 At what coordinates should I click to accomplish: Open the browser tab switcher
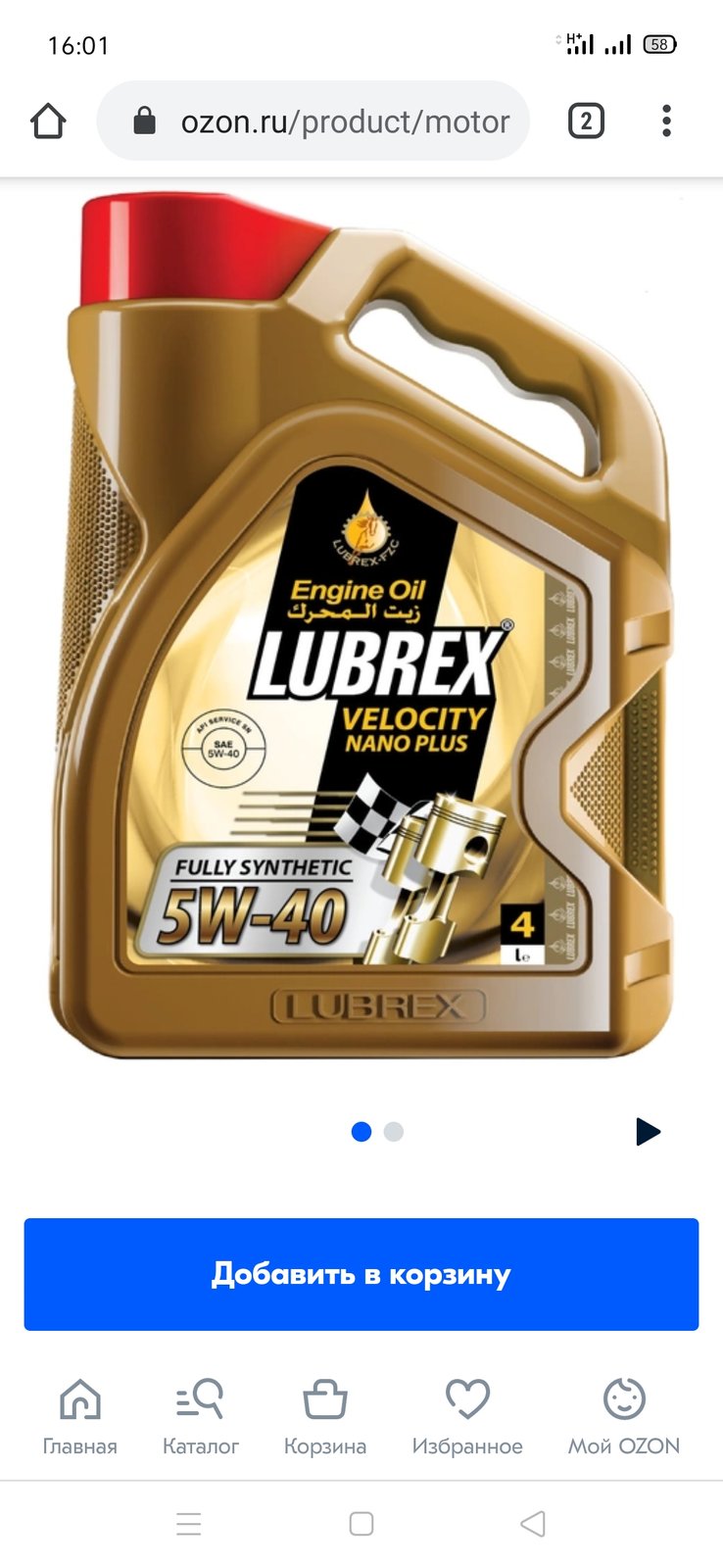(x=586, y=122)
